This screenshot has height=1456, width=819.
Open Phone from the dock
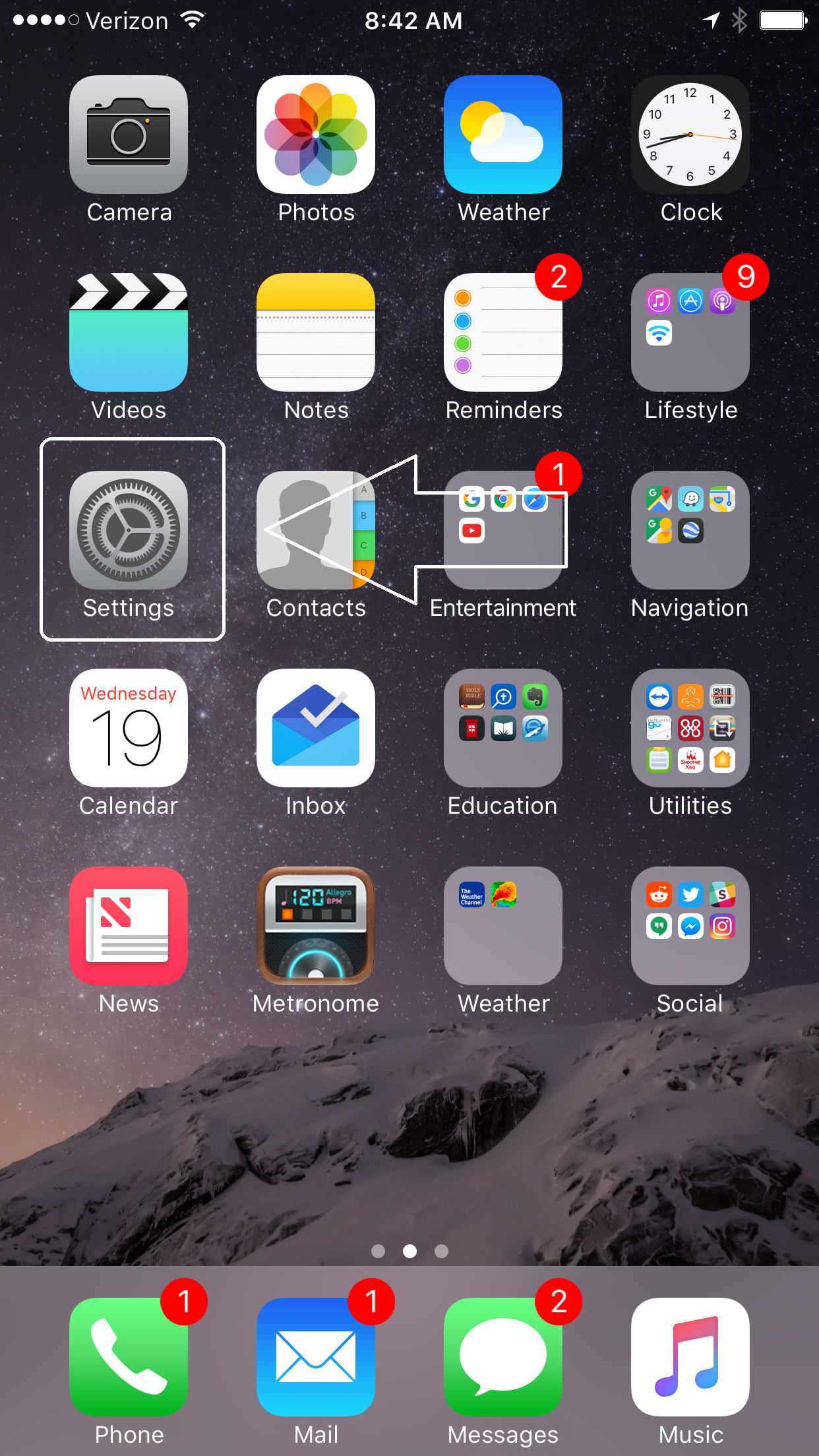click(129, 1357)
